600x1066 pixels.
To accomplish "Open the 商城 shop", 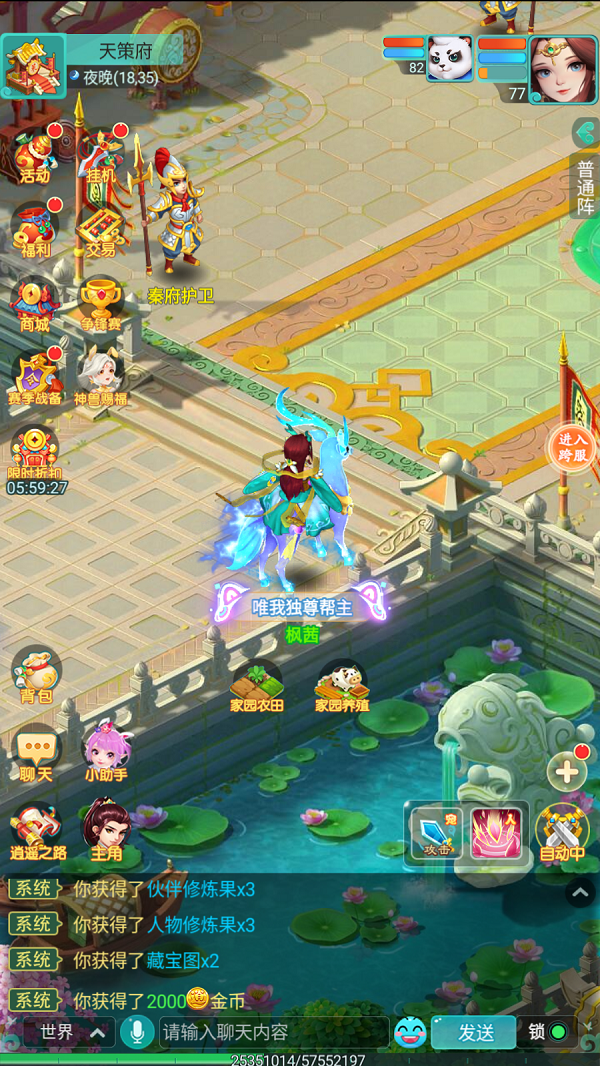I will (x=36, y=303).
